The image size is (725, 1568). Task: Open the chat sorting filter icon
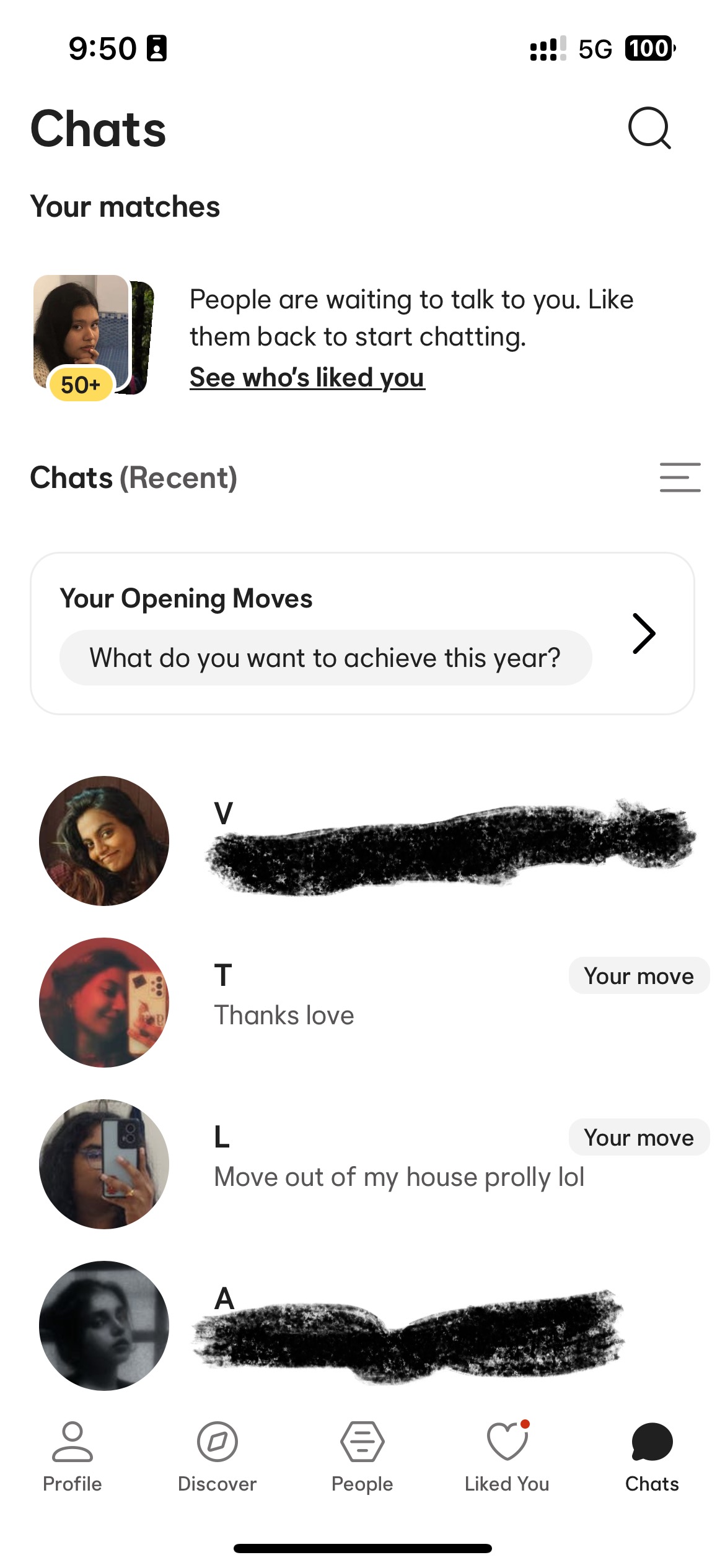[x=680, y=477]
